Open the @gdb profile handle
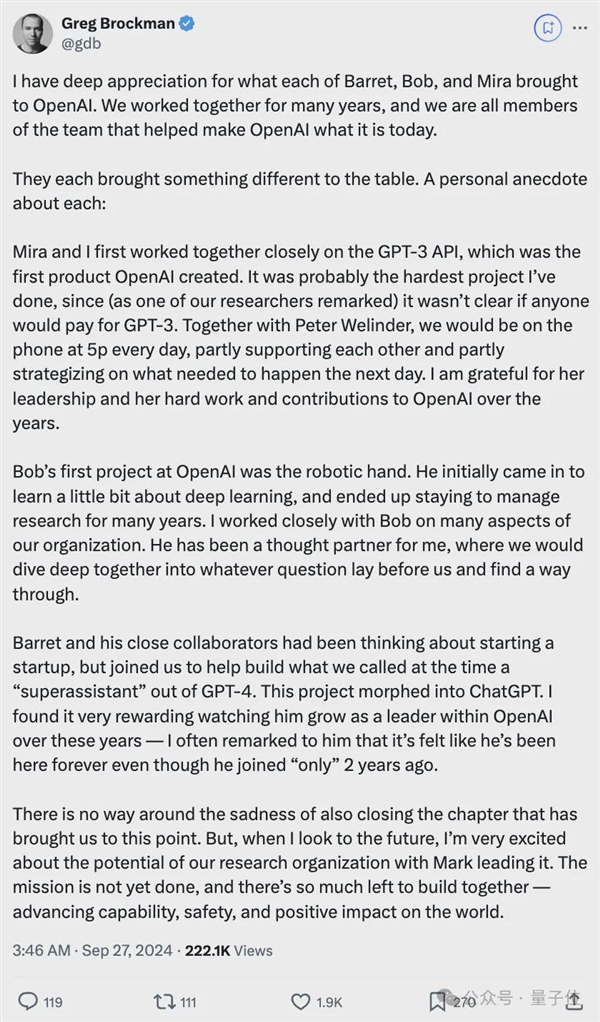600x1022 pixels. click(82, 43)
